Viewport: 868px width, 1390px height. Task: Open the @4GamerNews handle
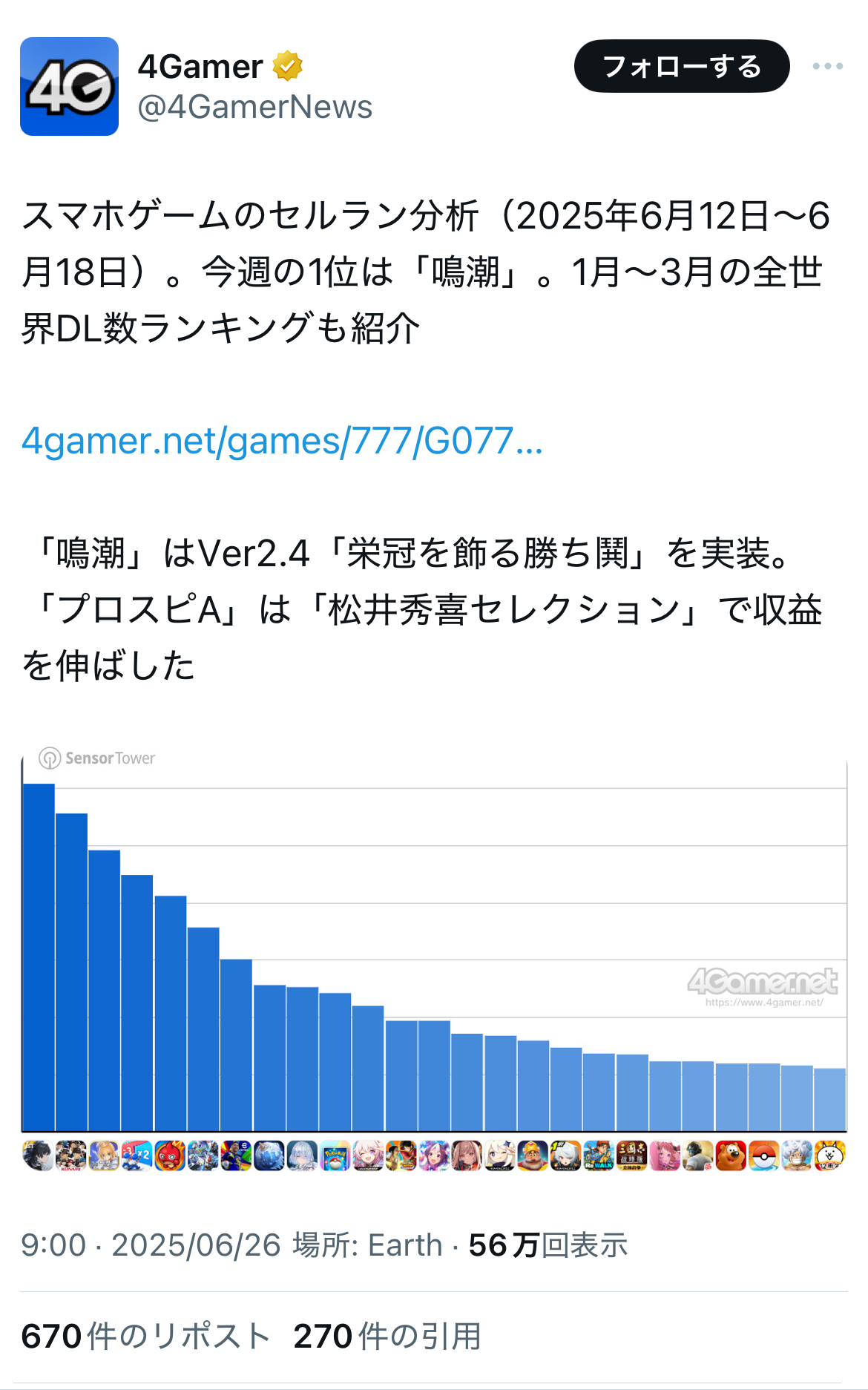tap(254, 107)
